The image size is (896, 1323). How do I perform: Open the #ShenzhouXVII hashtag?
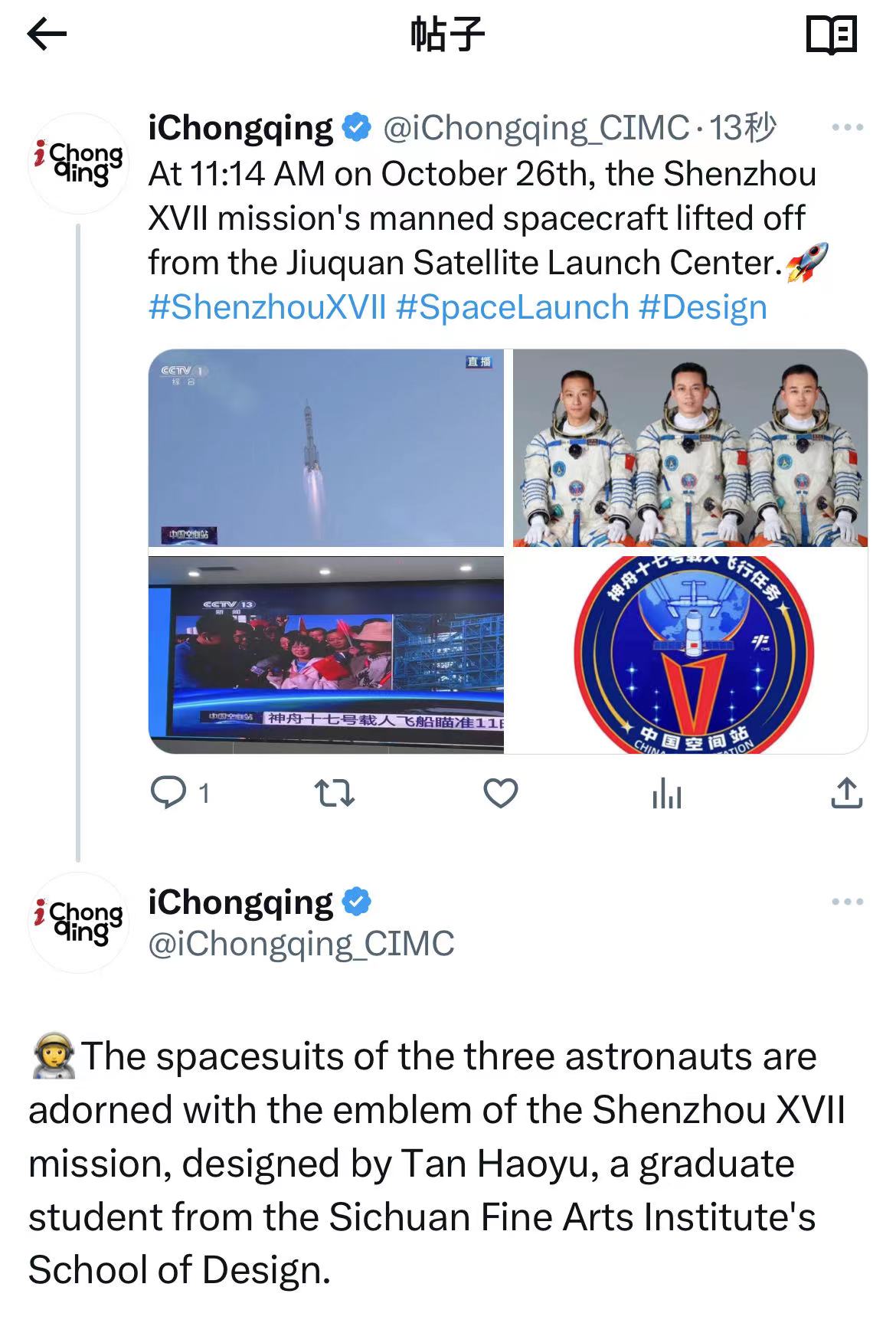coord(267,307)
